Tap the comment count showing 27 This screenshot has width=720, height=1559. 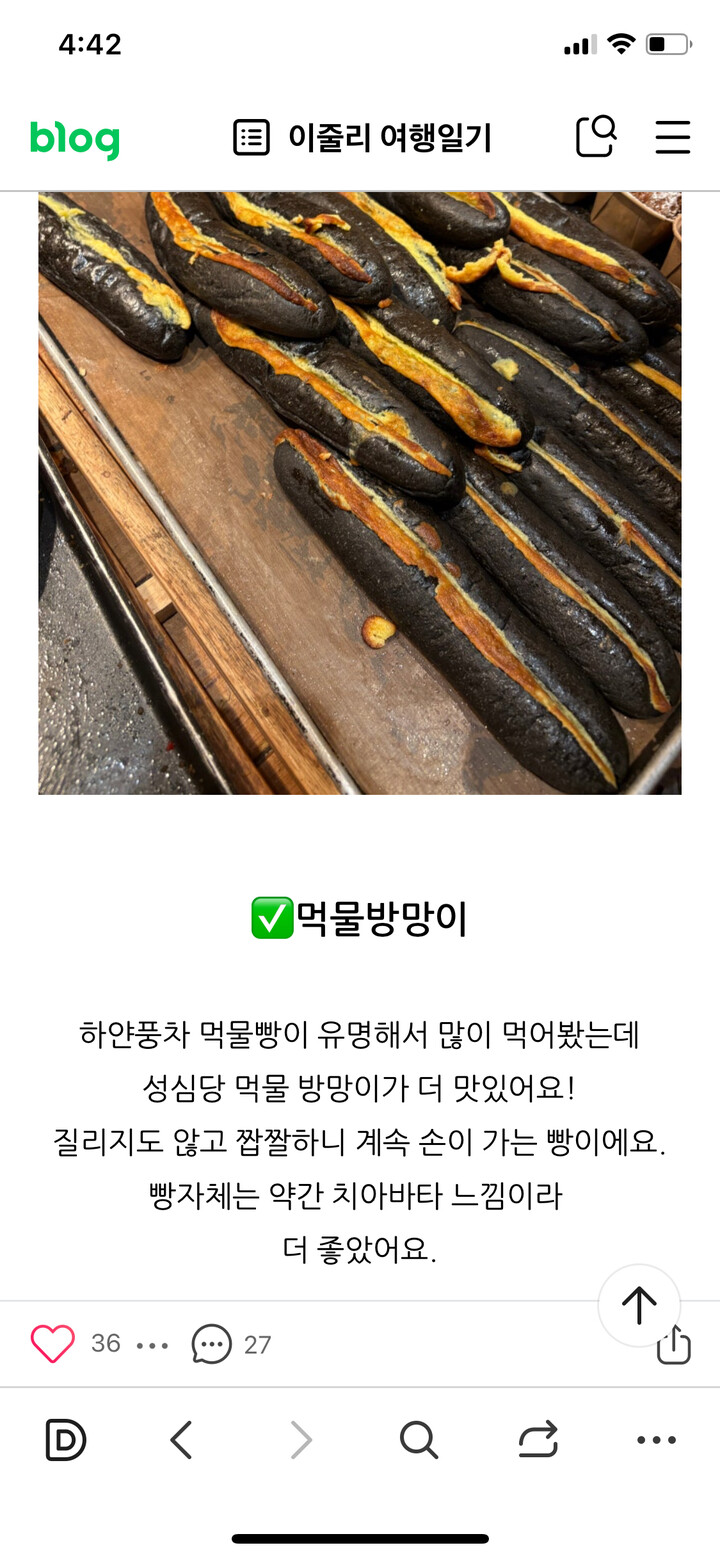[254, 1344]
